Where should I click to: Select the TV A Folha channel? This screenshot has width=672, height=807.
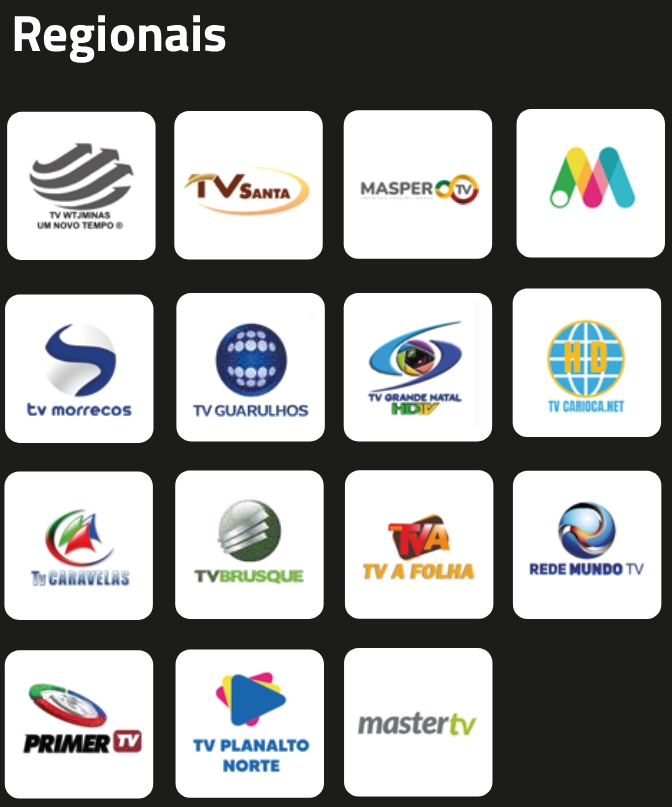[x=419, y=545]
